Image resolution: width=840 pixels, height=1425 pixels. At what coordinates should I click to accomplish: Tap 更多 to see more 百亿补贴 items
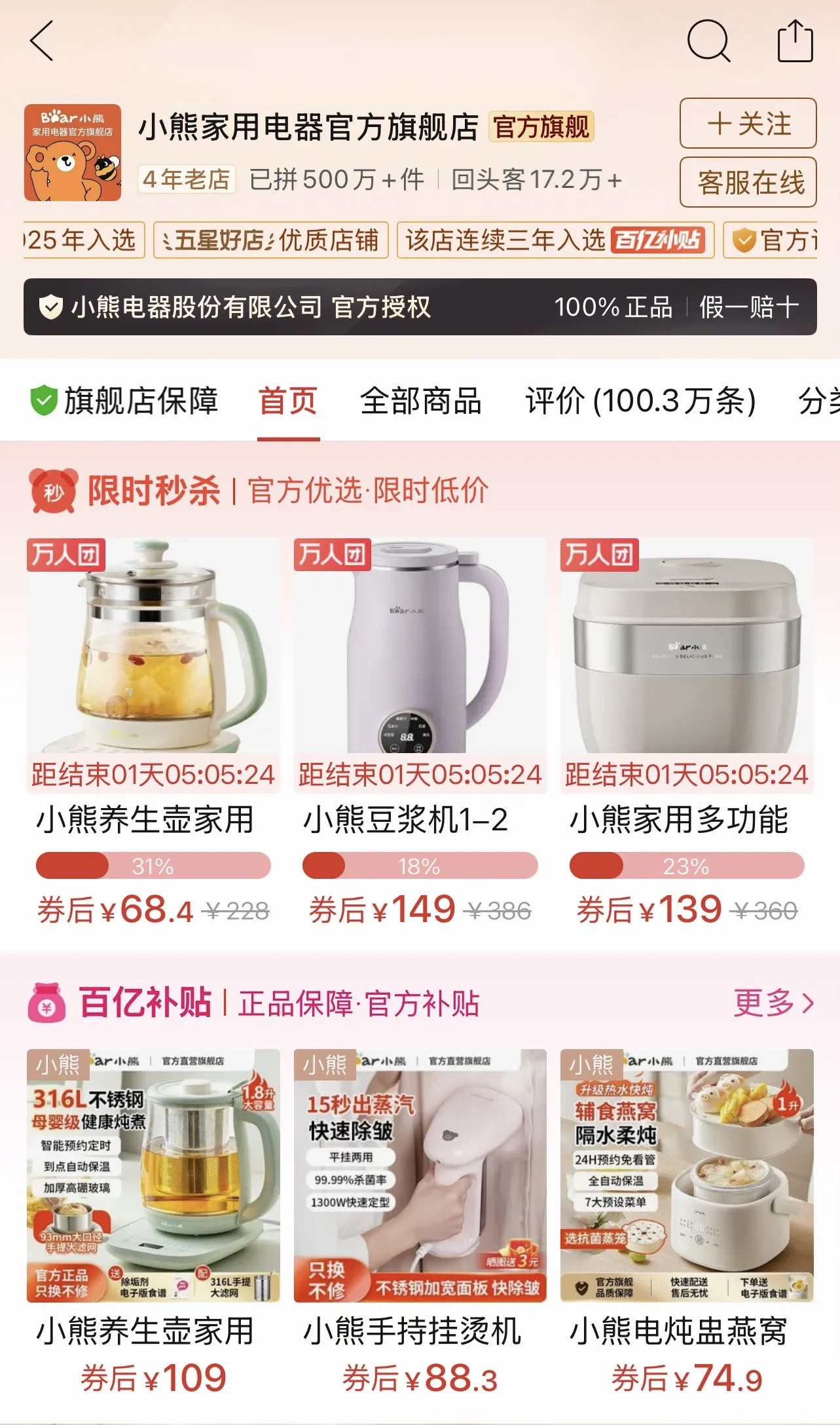773,1003
